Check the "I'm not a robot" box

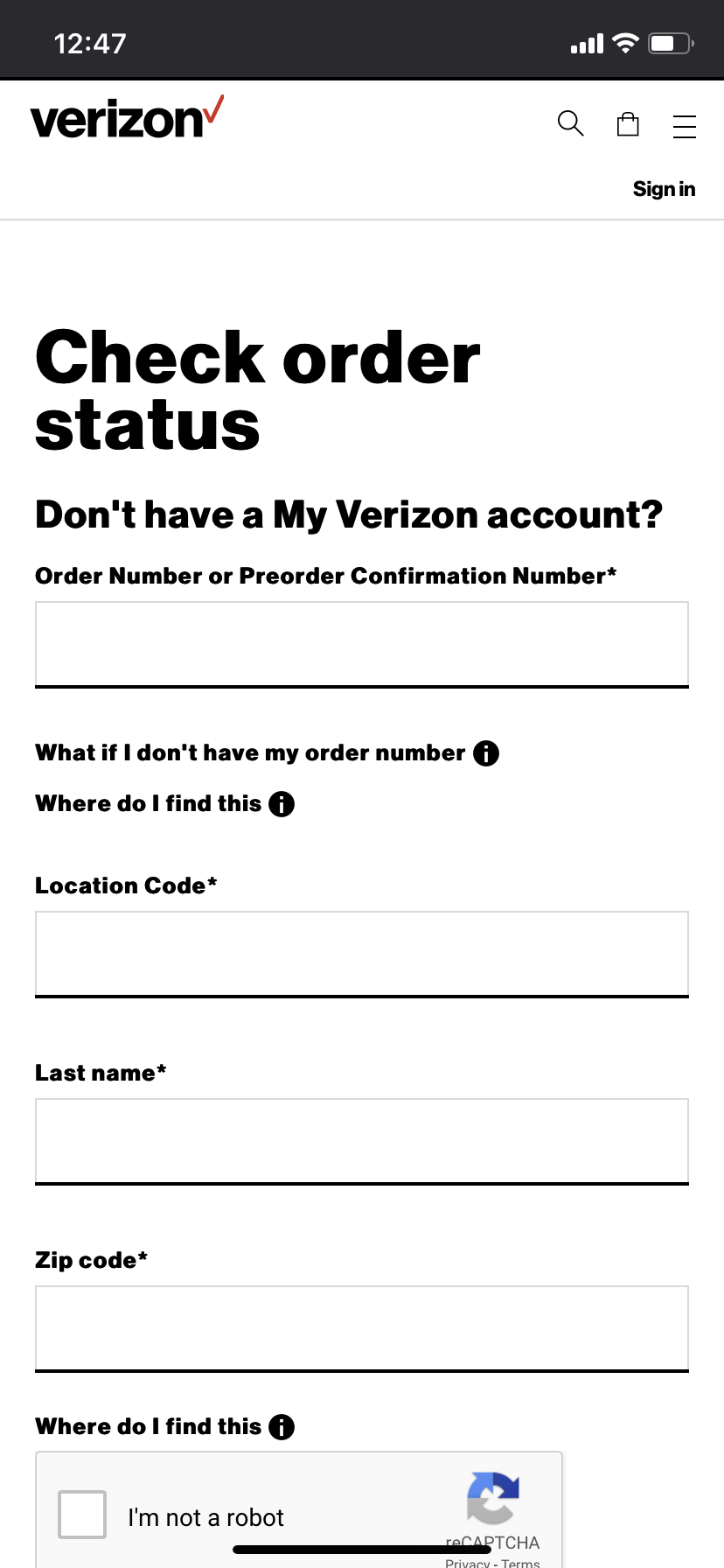82,1515
